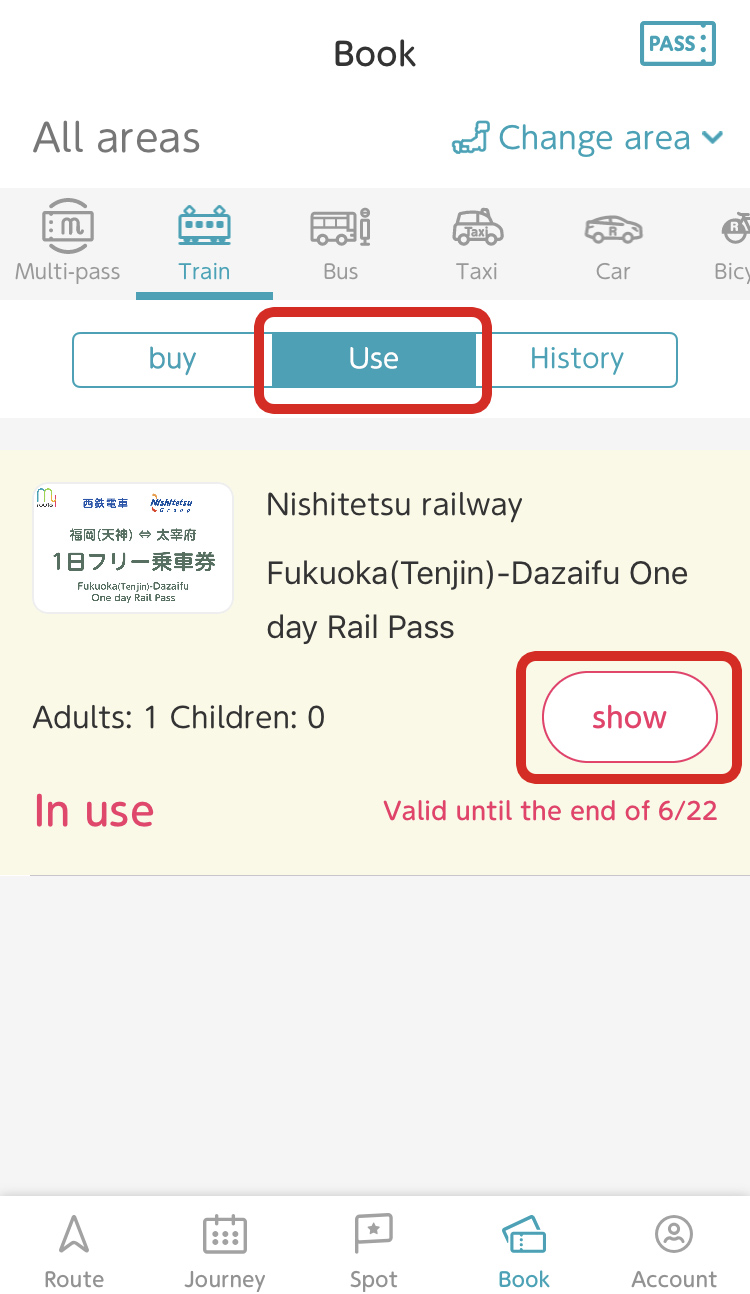Screen dimensions: 750x1294
Task: Switch to the Taxi category
Action: click(477, 244)
